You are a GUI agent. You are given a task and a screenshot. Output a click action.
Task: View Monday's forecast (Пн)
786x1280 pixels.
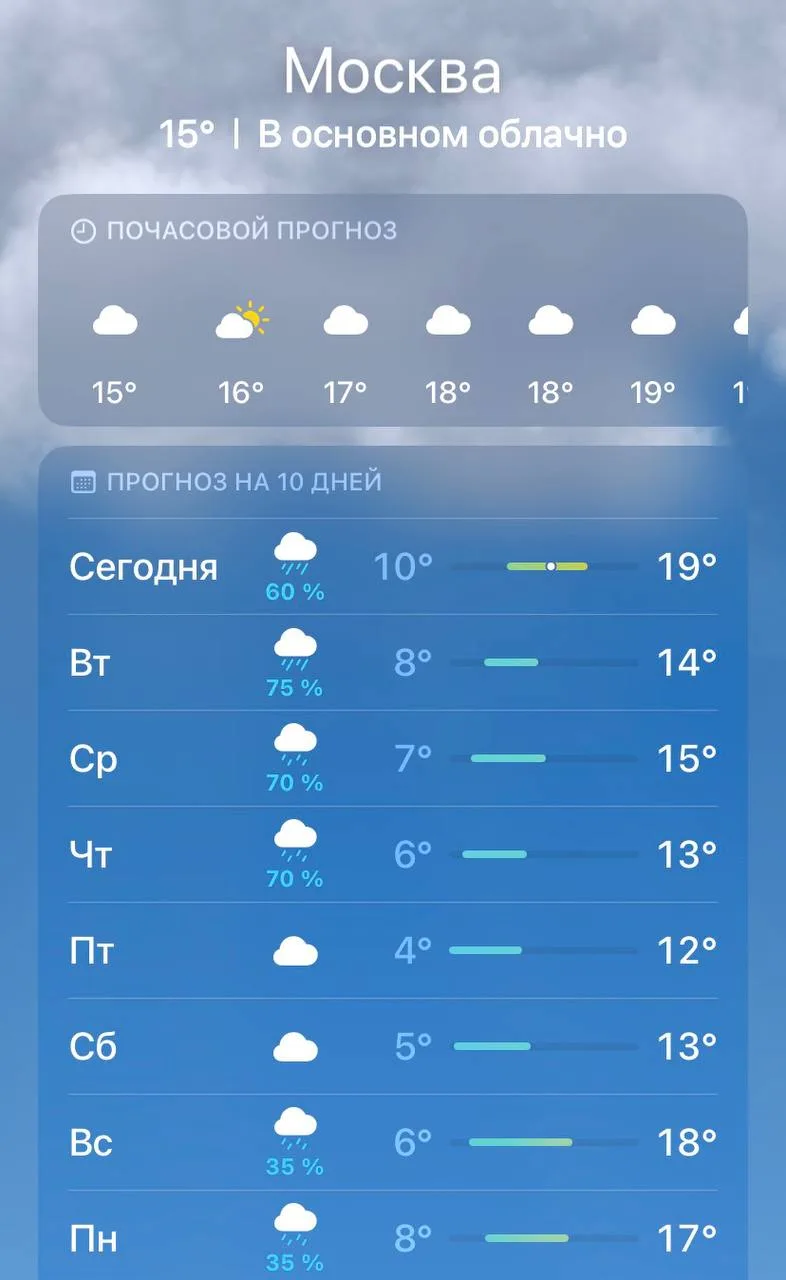[393, 1236]
